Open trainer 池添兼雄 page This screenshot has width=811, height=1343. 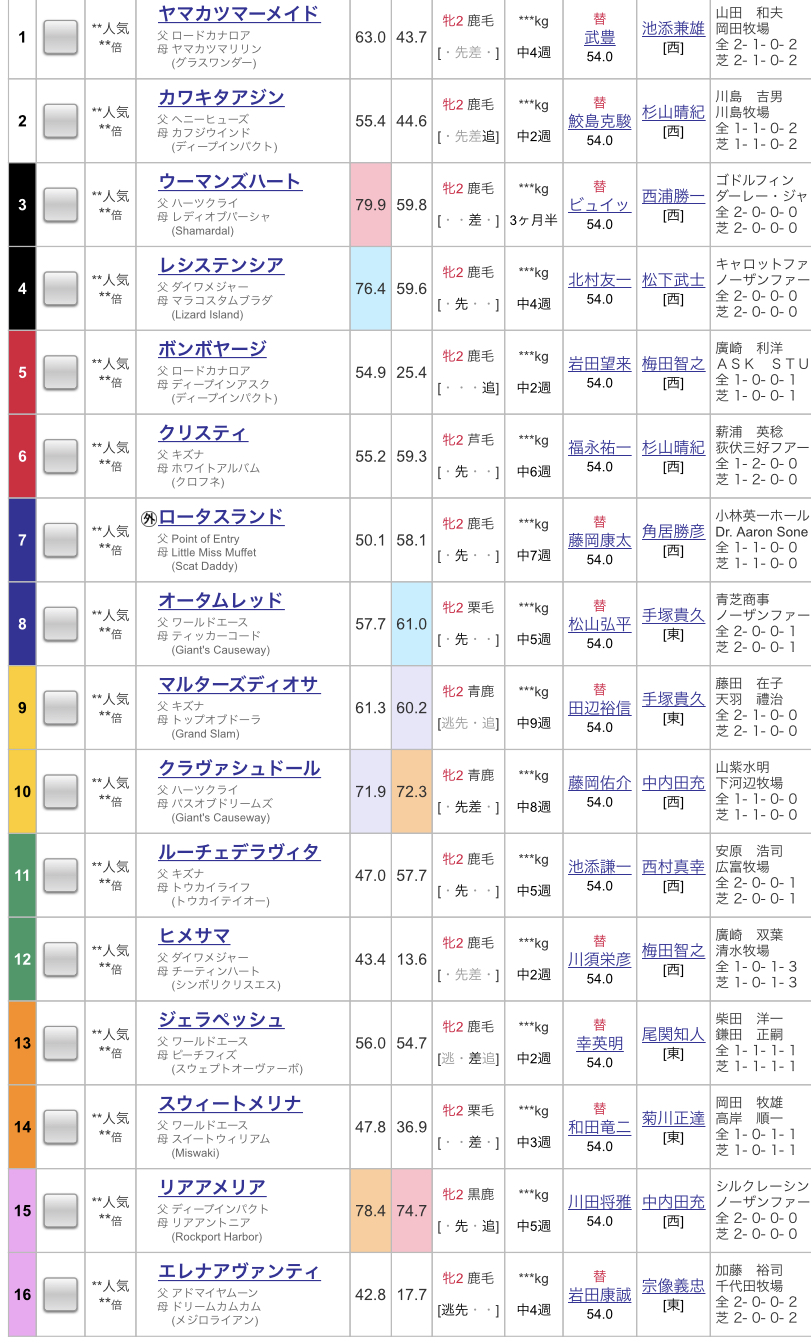(x=673, y=29)
